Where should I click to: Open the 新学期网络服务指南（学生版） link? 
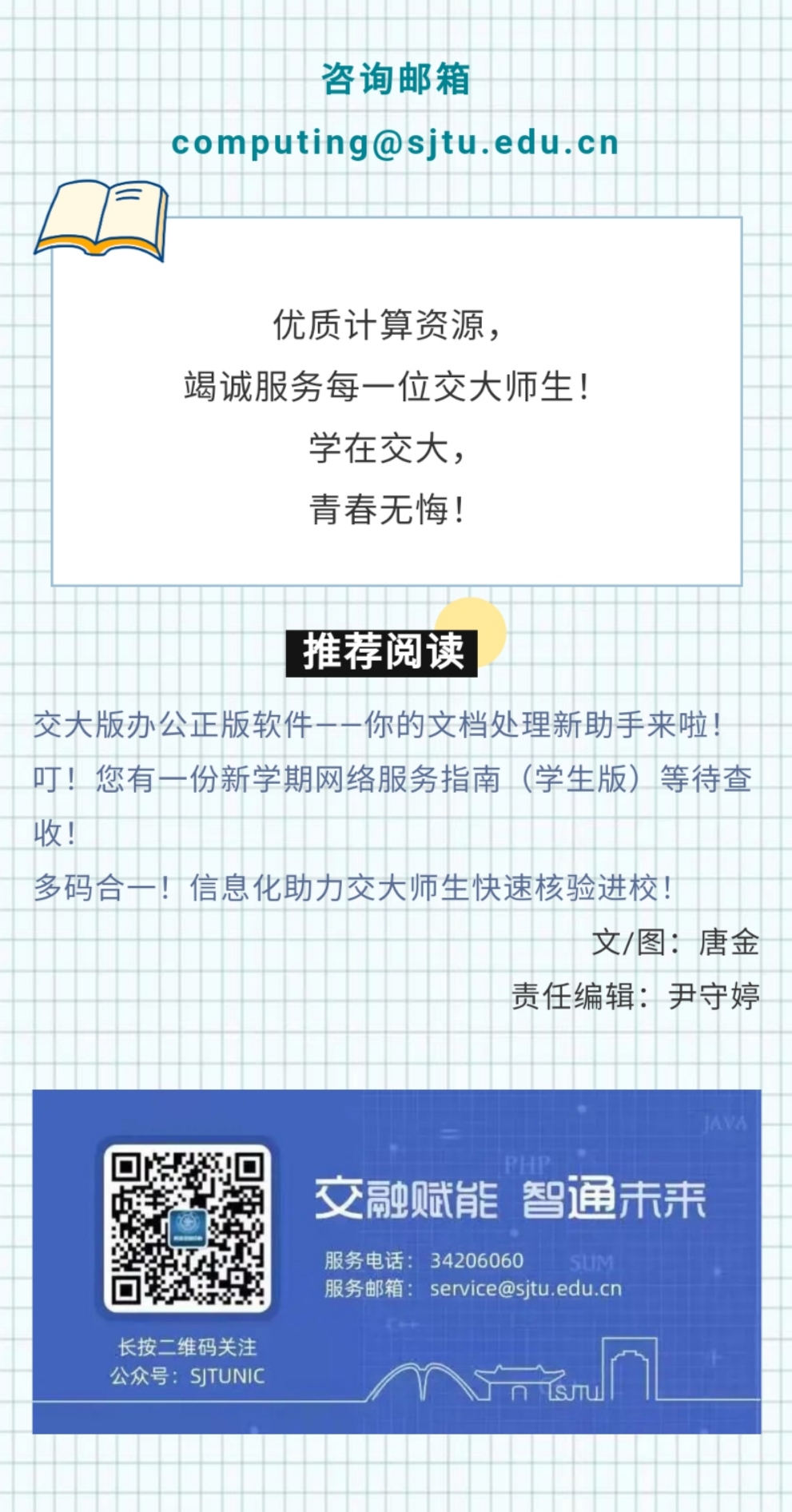click(x=392, y=779)
